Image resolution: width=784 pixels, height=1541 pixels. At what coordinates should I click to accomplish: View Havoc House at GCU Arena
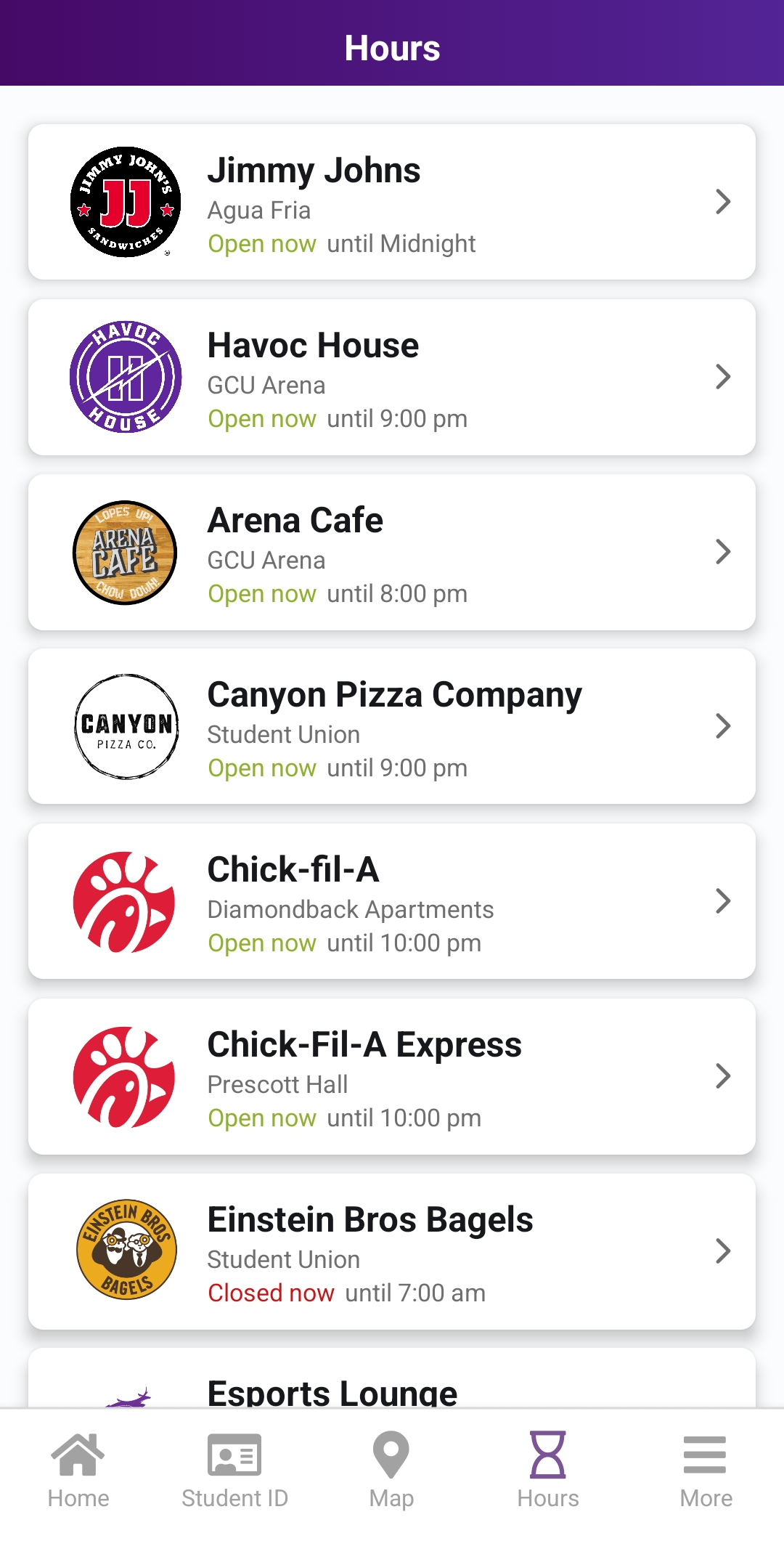(392, 377)
